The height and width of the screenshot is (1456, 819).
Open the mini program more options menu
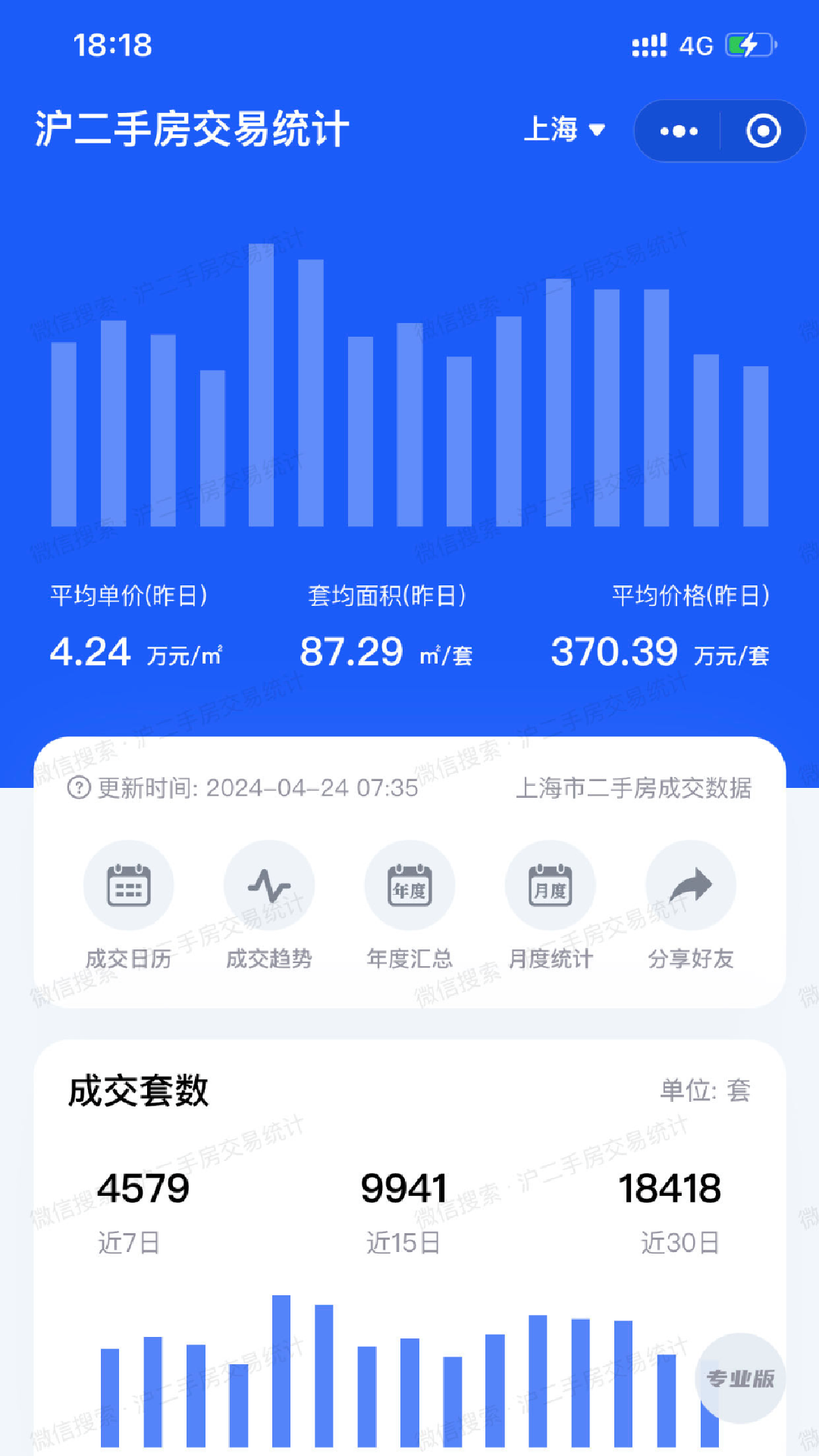[678, 131]
